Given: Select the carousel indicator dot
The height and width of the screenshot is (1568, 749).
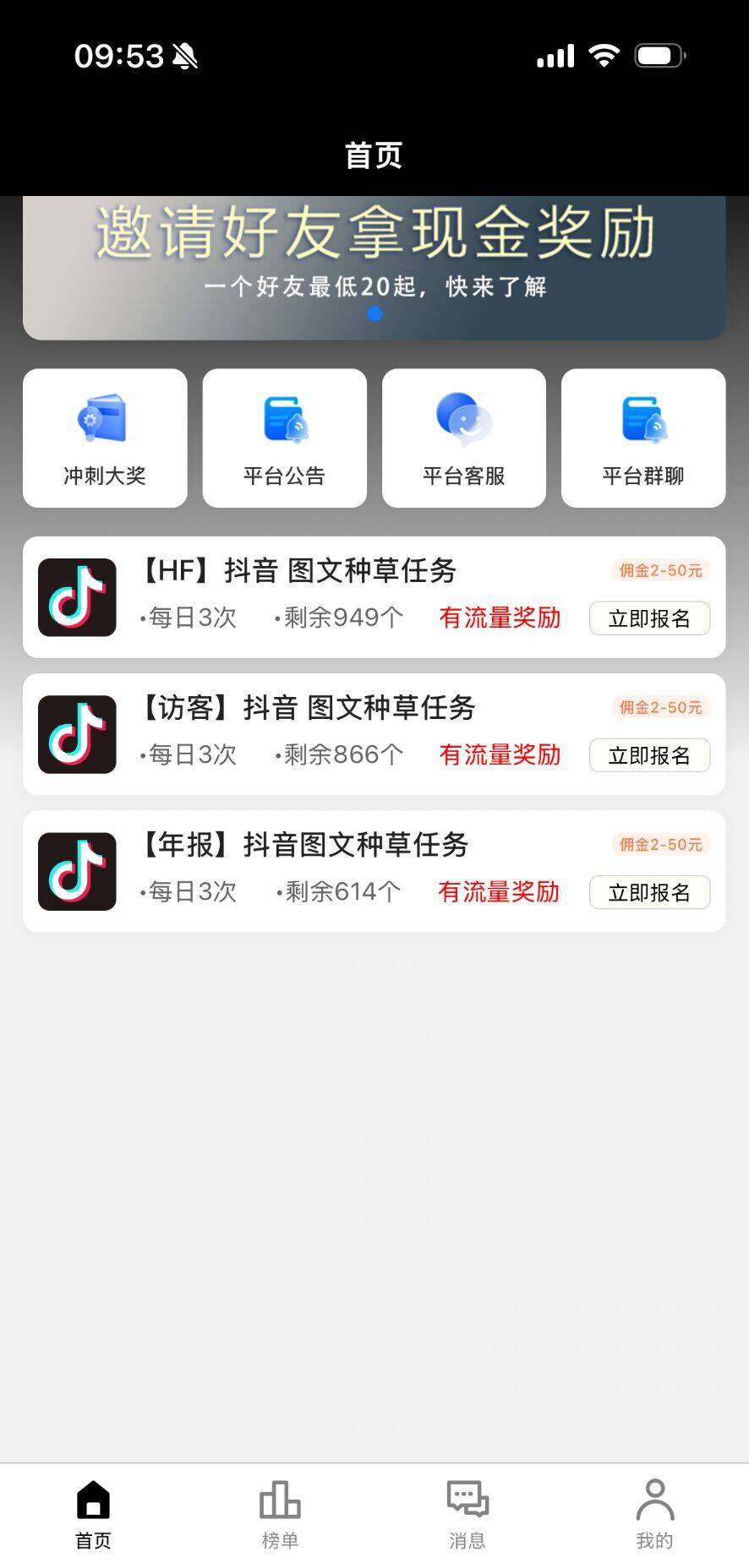Looking at the screenshot, I should [x=374, y=314].
